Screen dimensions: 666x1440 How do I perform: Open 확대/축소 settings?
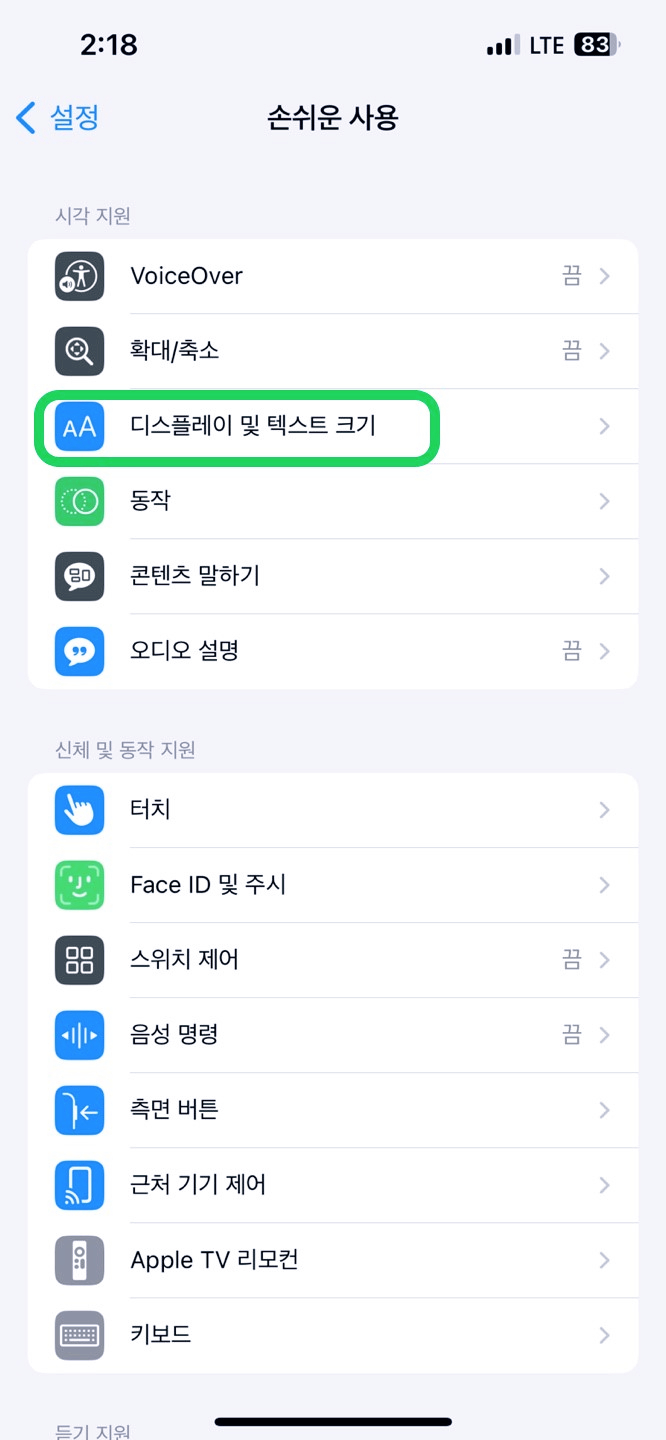tap(333, 351)
